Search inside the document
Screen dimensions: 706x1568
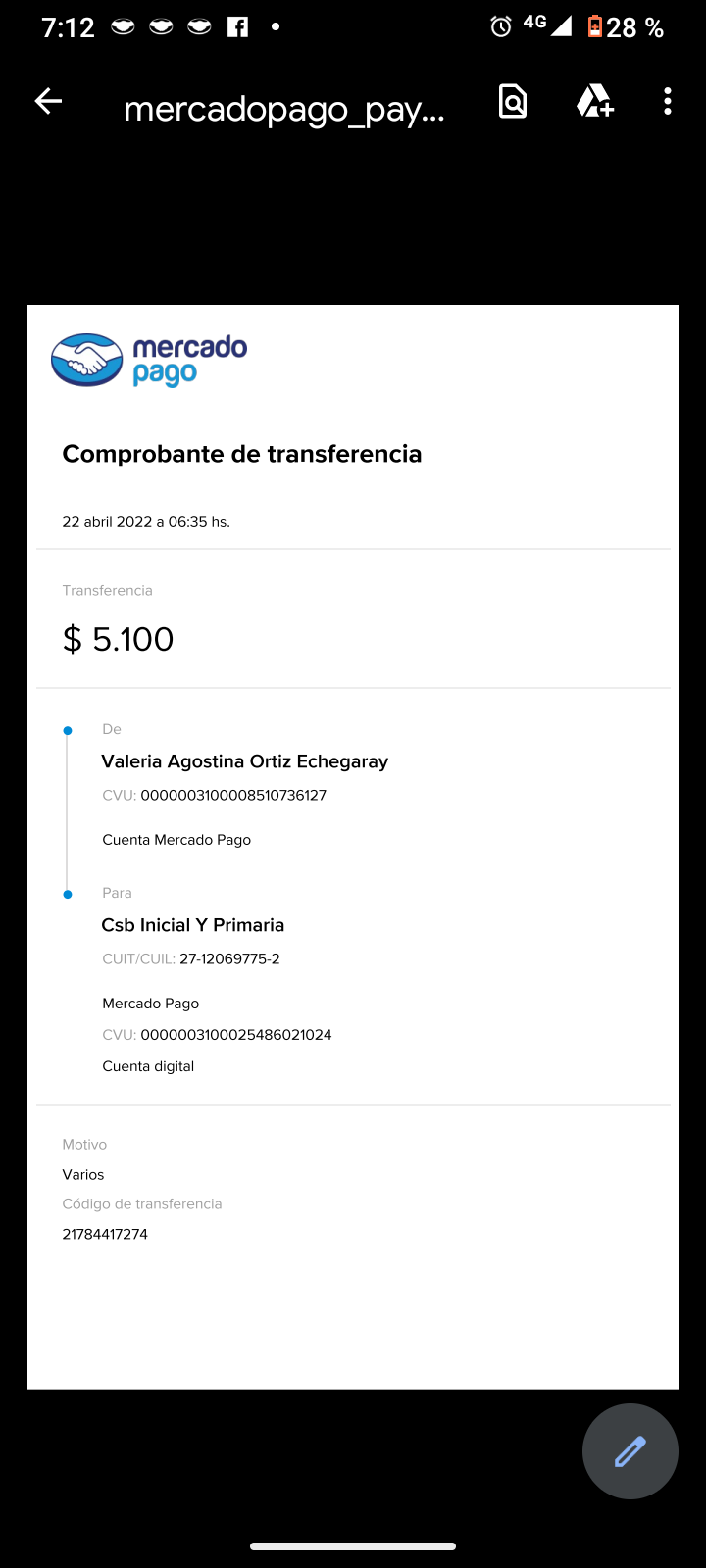coord(513,101)
